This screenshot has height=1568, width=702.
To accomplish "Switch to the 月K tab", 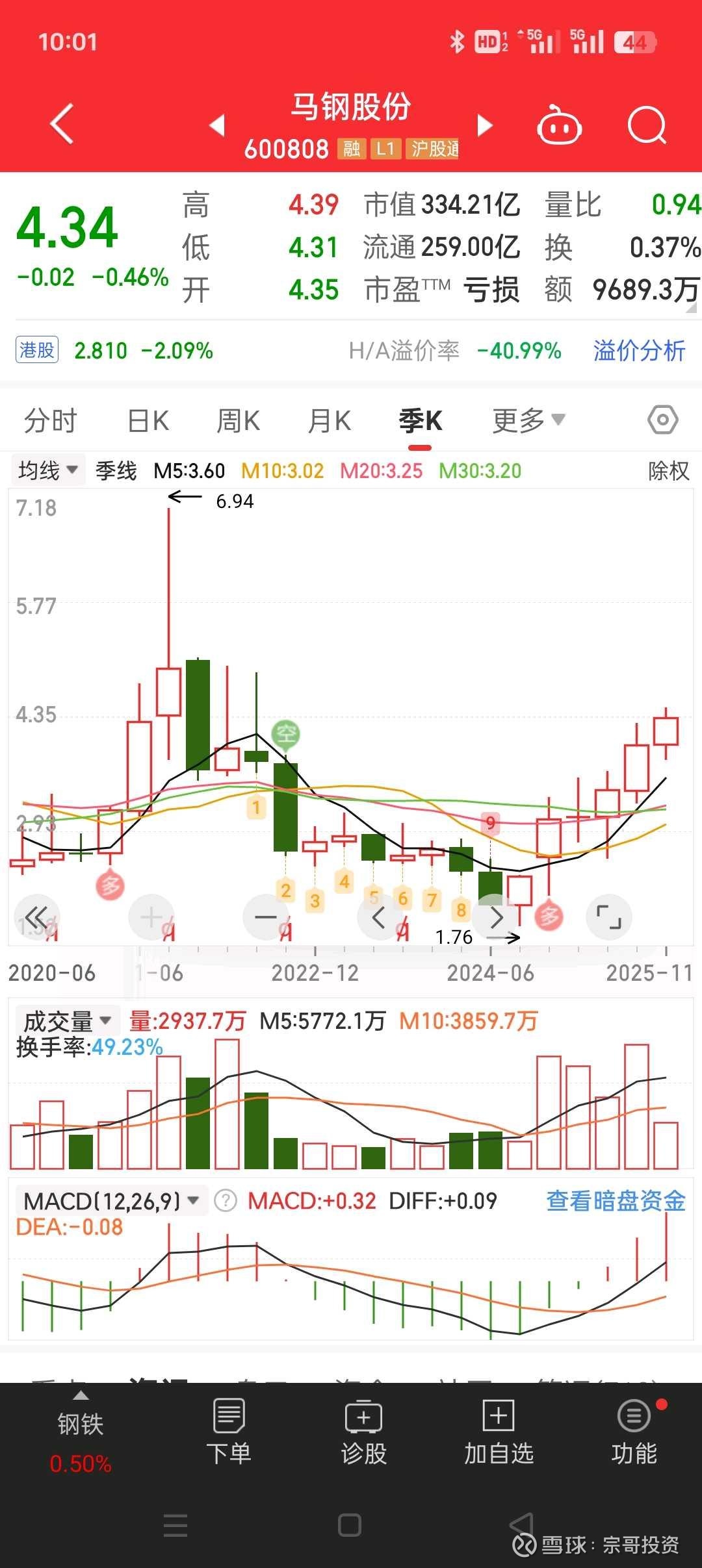I will coord(330,421).
